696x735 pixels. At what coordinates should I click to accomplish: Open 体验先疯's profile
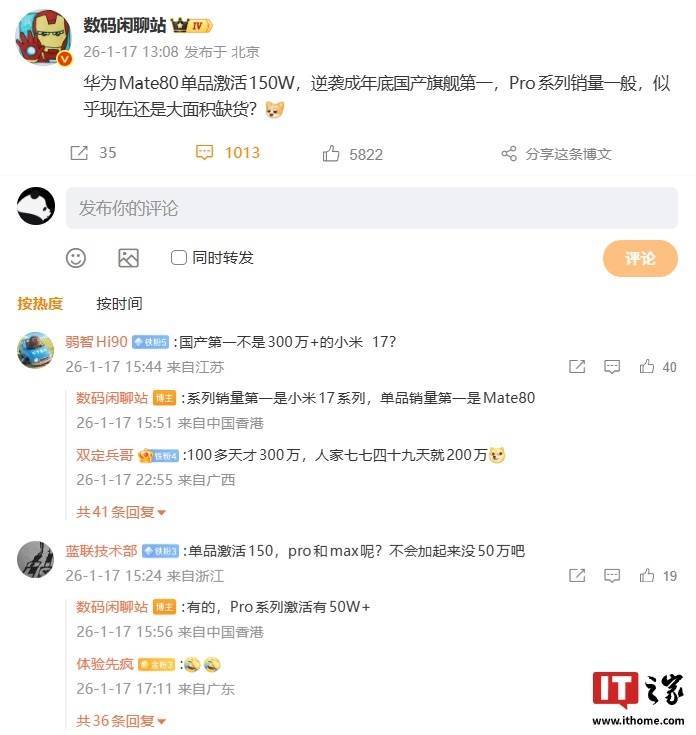coord(105,664)
